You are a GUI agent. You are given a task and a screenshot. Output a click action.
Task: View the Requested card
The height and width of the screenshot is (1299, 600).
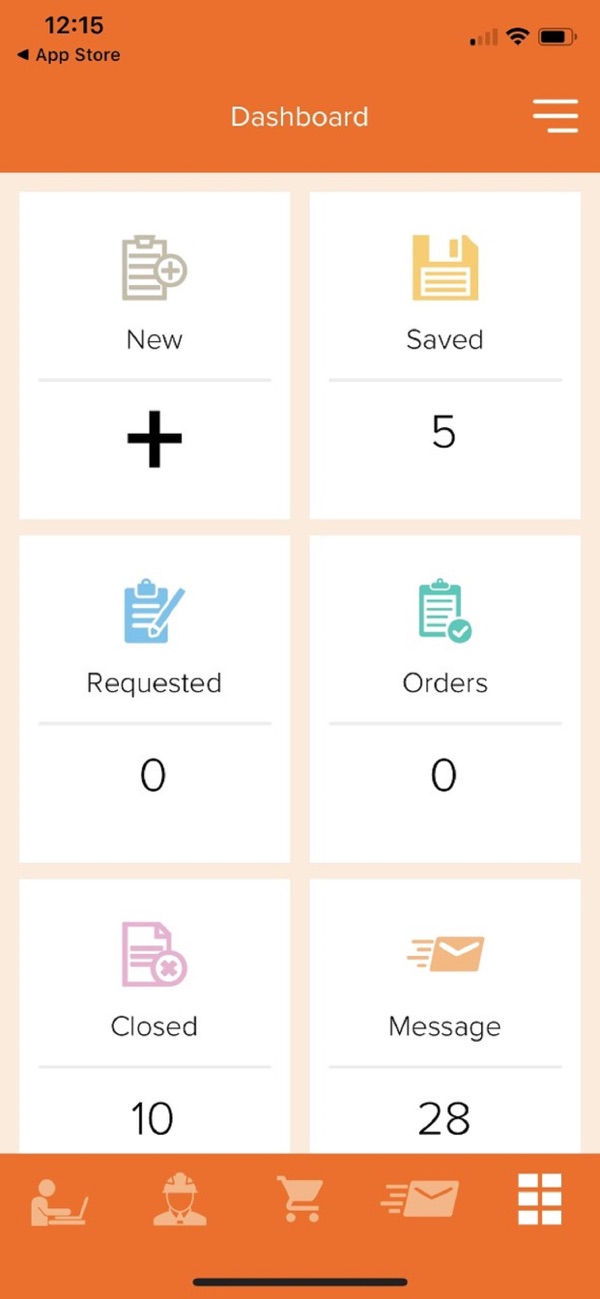click(x=155, y=698)
